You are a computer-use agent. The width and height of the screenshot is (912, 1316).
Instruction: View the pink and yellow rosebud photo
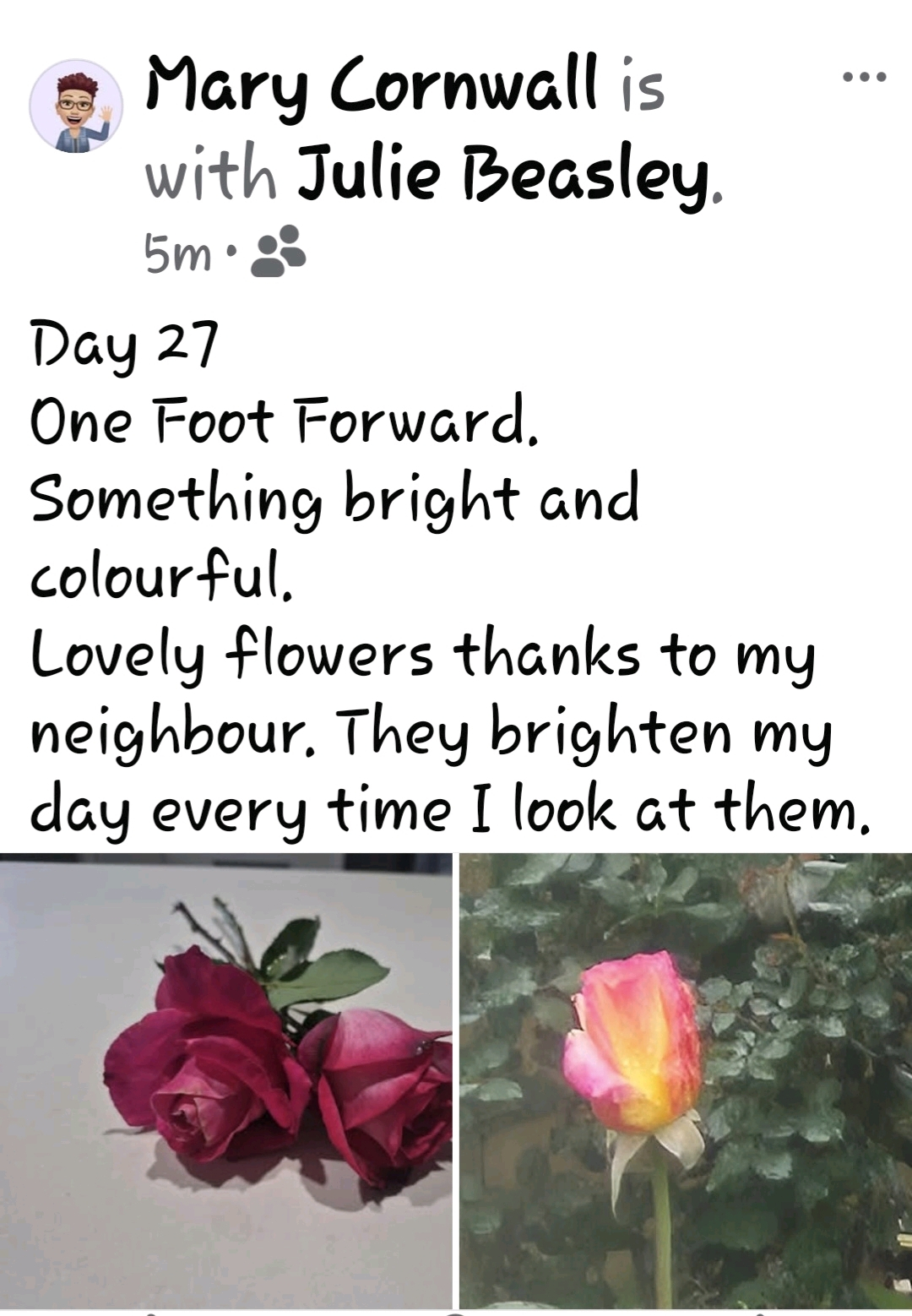685,1079
